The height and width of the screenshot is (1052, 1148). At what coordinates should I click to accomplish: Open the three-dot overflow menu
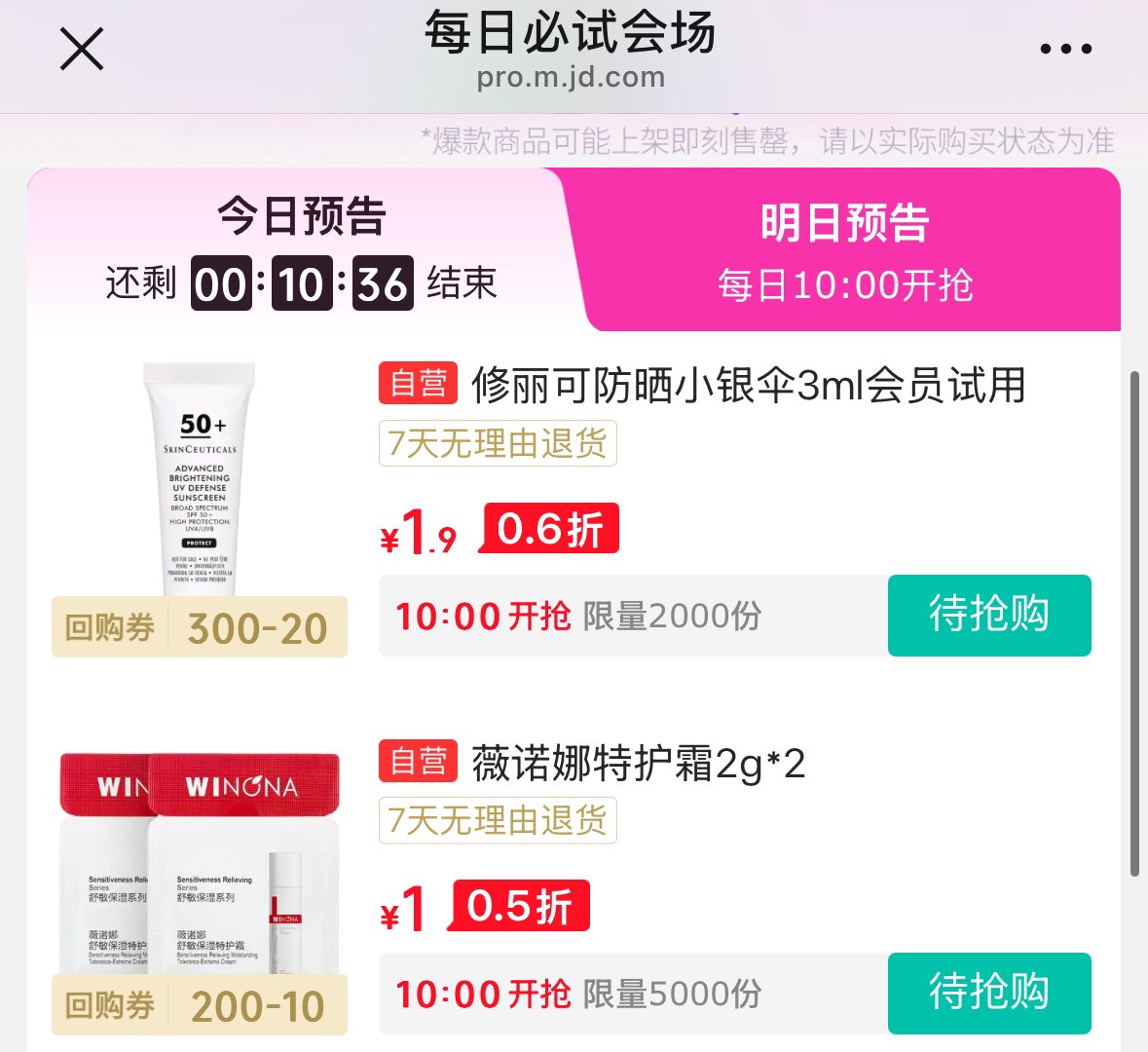[x=1065, y=49]
